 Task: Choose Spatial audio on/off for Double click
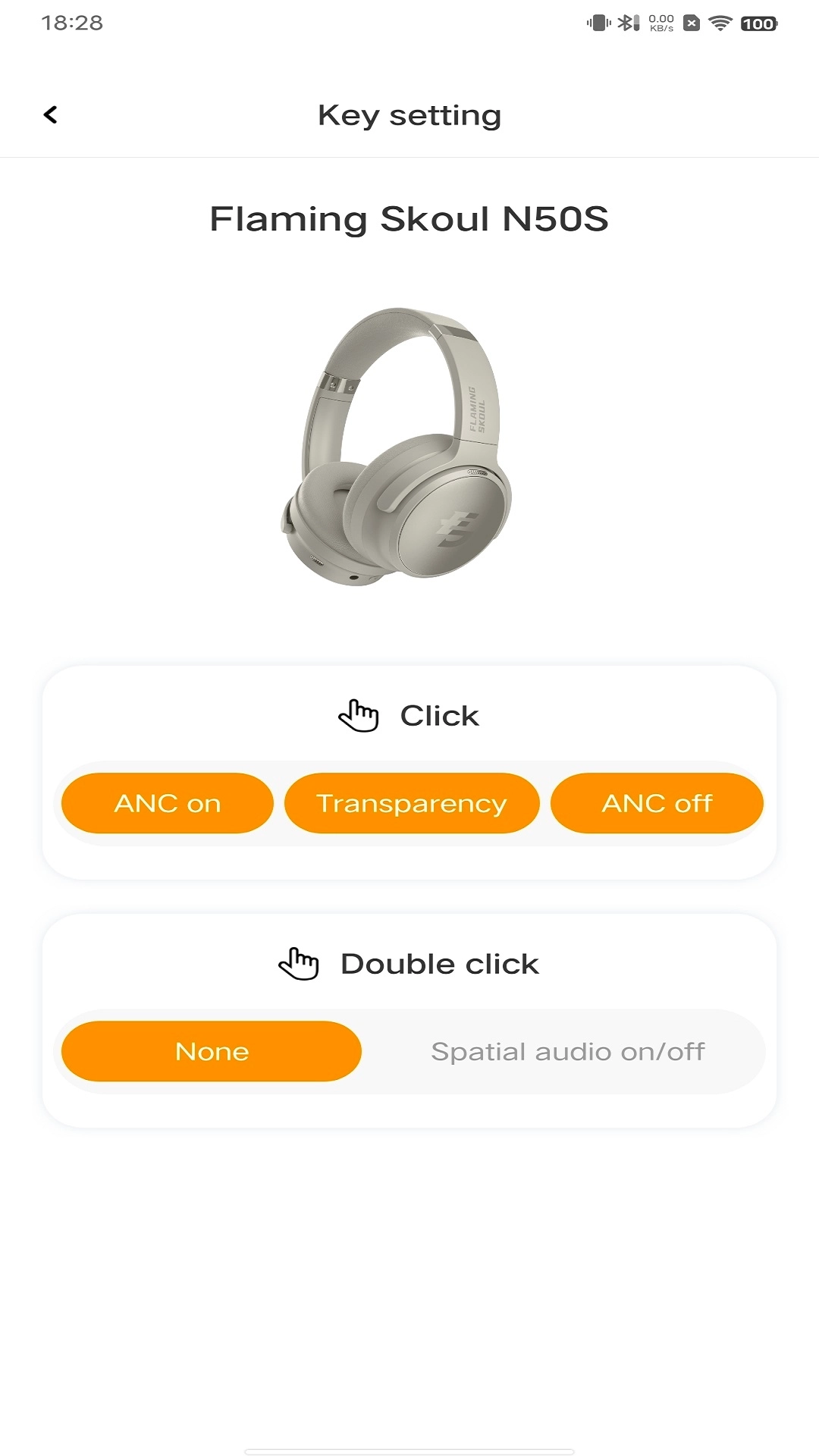[x=567, y=1051]
